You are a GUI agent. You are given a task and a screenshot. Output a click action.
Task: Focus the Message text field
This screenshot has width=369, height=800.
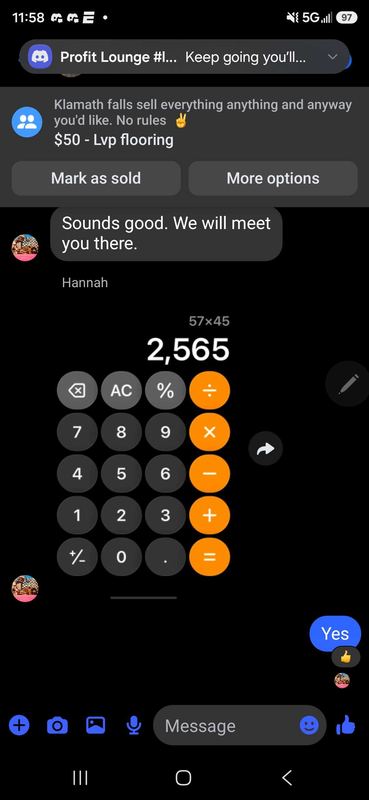[231, 725]
